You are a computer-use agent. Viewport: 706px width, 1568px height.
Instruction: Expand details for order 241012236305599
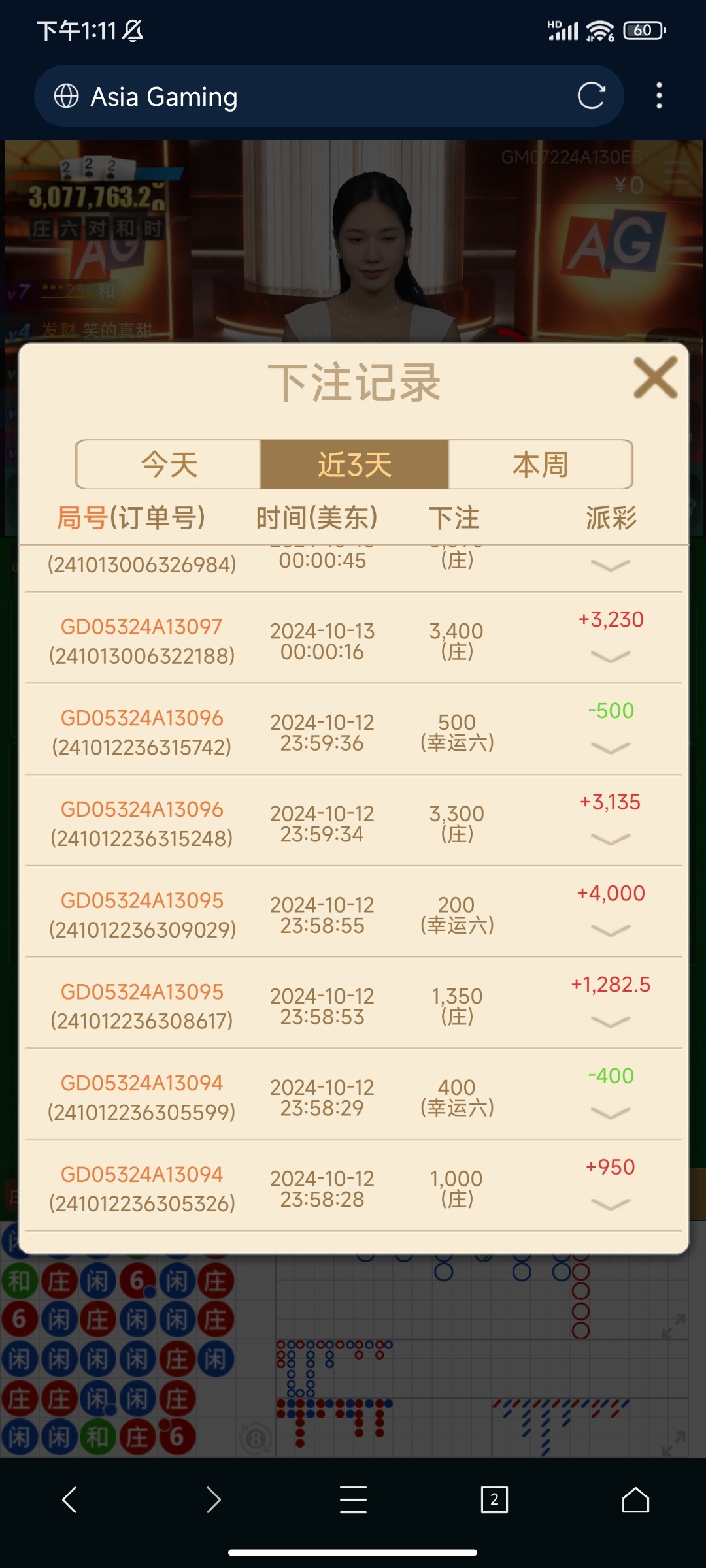(610, 1113)
